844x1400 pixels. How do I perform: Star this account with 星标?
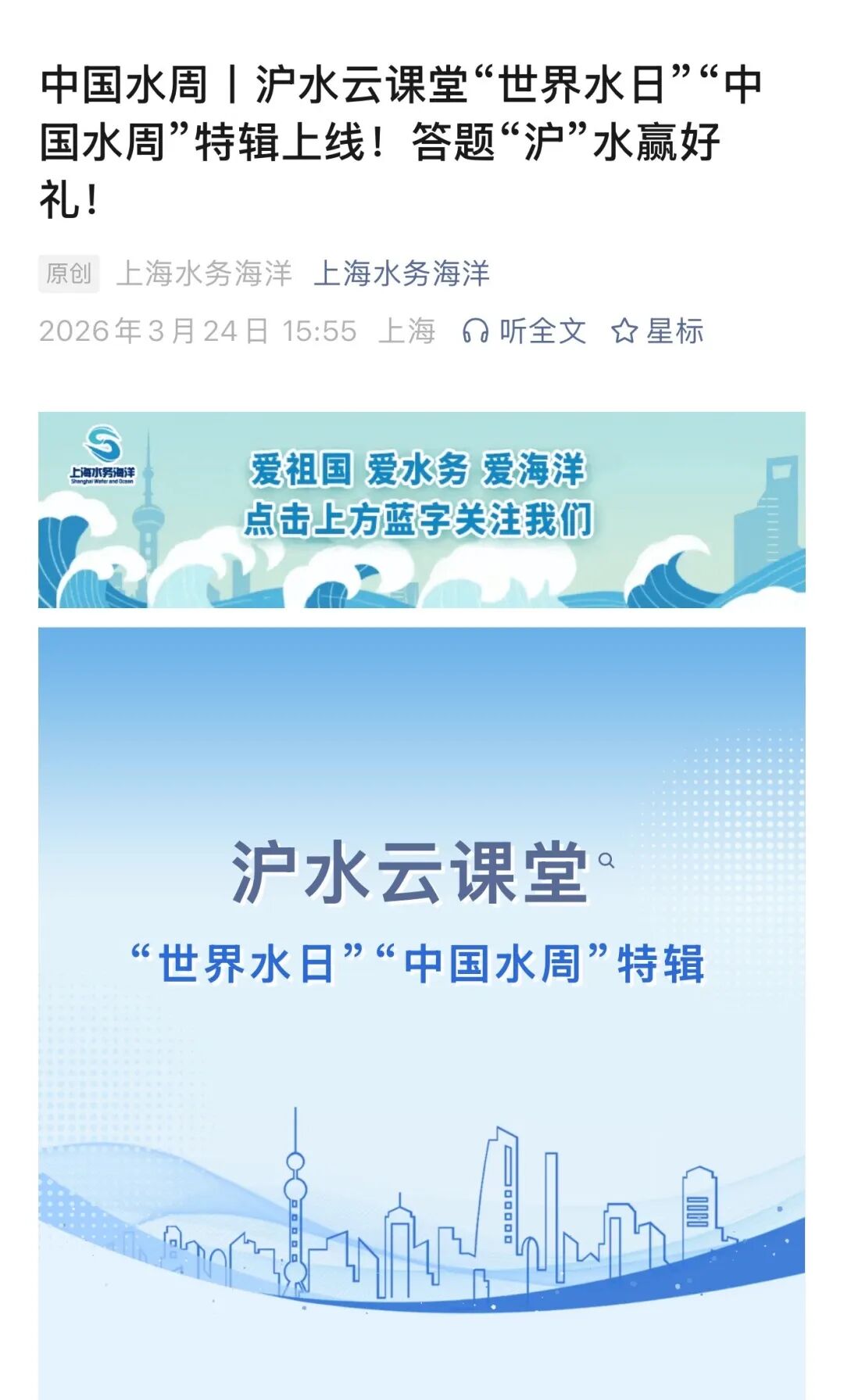coord(657,331)
